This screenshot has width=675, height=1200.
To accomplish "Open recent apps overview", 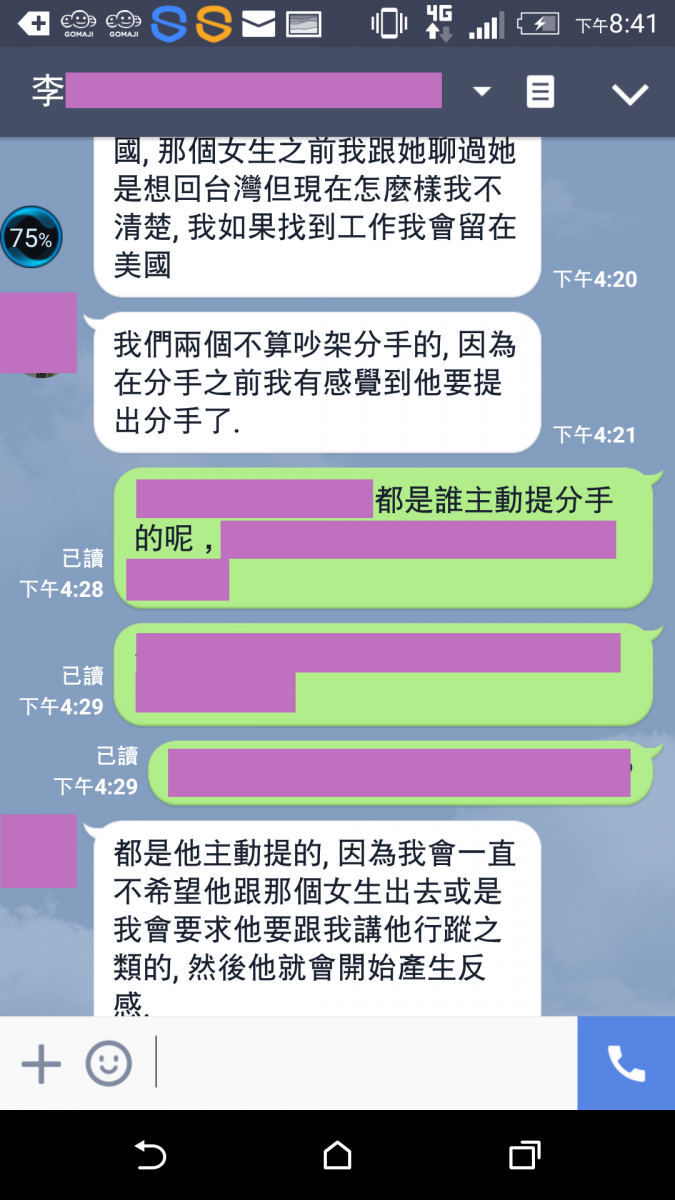I will (x=524, y=1156).
